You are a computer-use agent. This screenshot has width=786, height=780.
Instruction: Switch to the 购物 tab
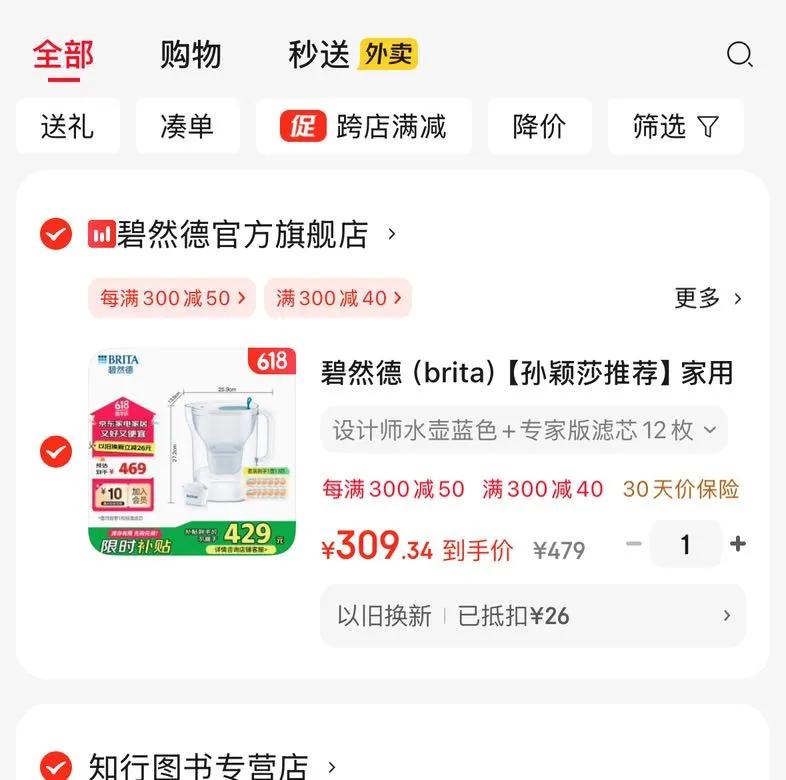pos(190,54)
